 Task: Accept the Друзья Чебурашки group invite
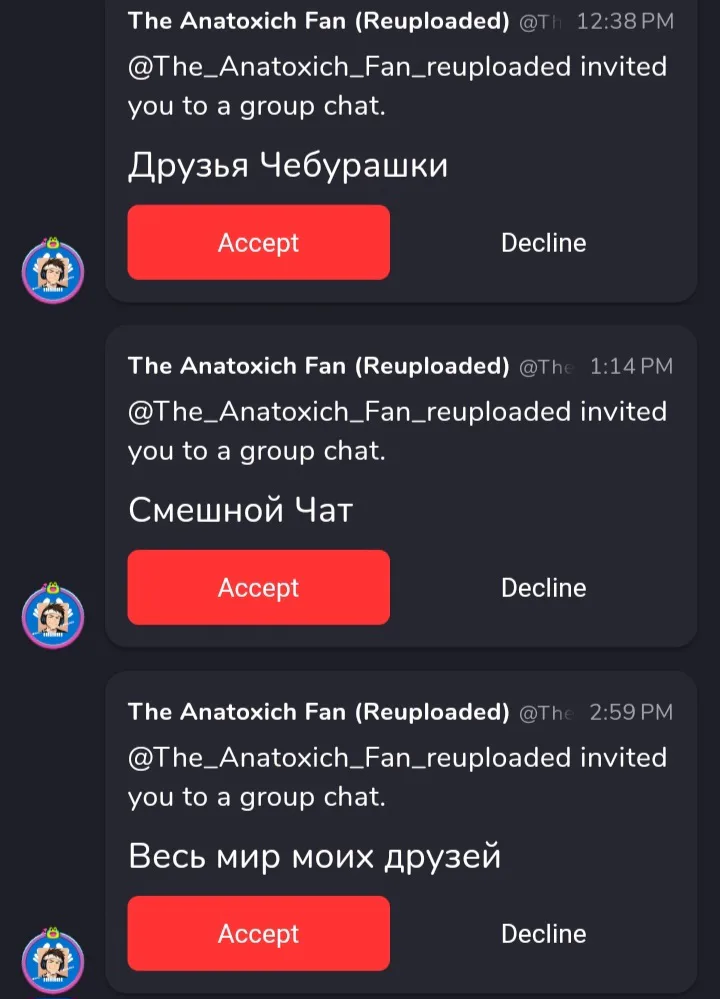point(258,242)
